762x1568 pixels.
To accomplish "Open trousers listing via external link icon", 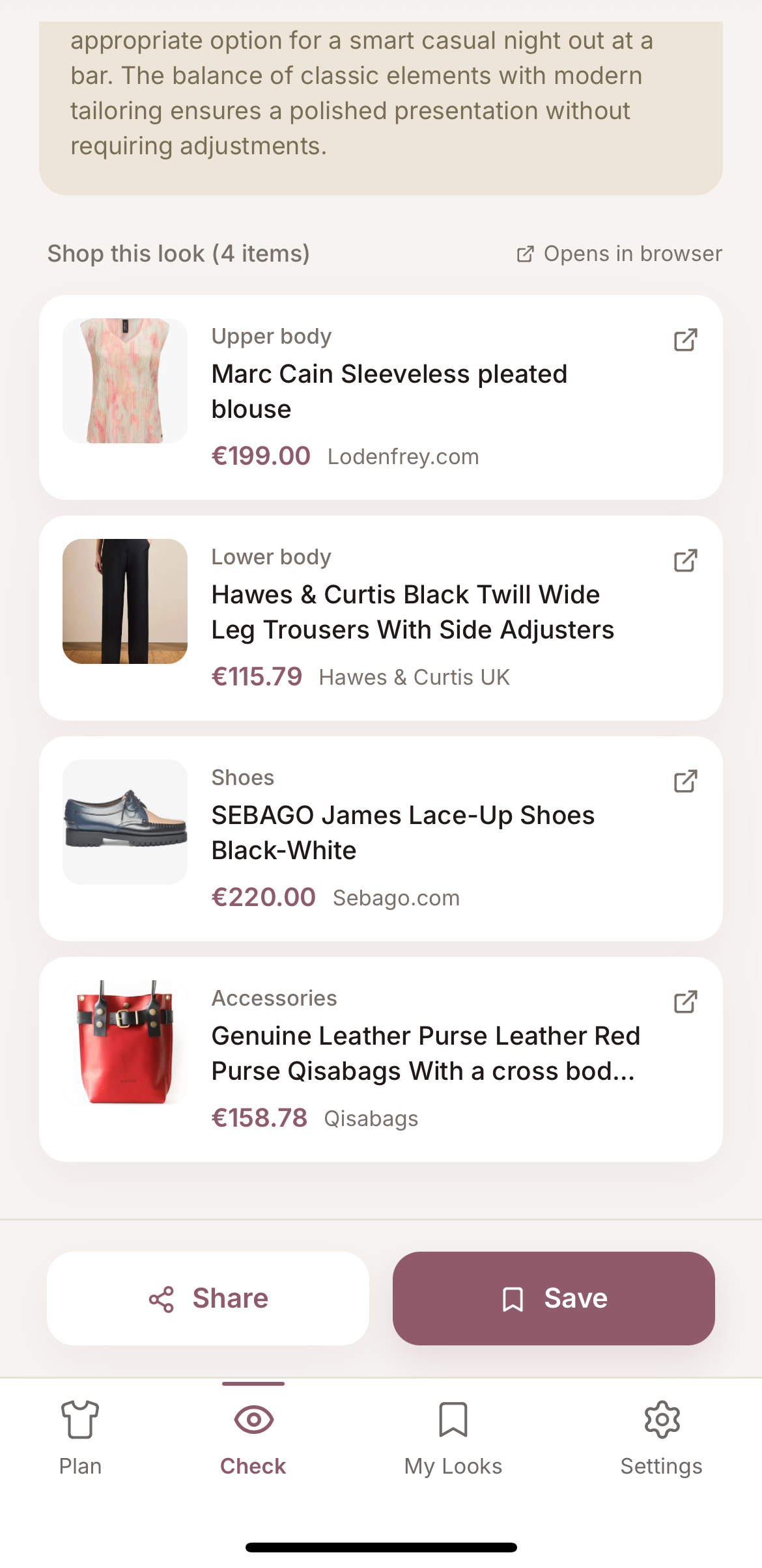I will click(x=686, y=560).
